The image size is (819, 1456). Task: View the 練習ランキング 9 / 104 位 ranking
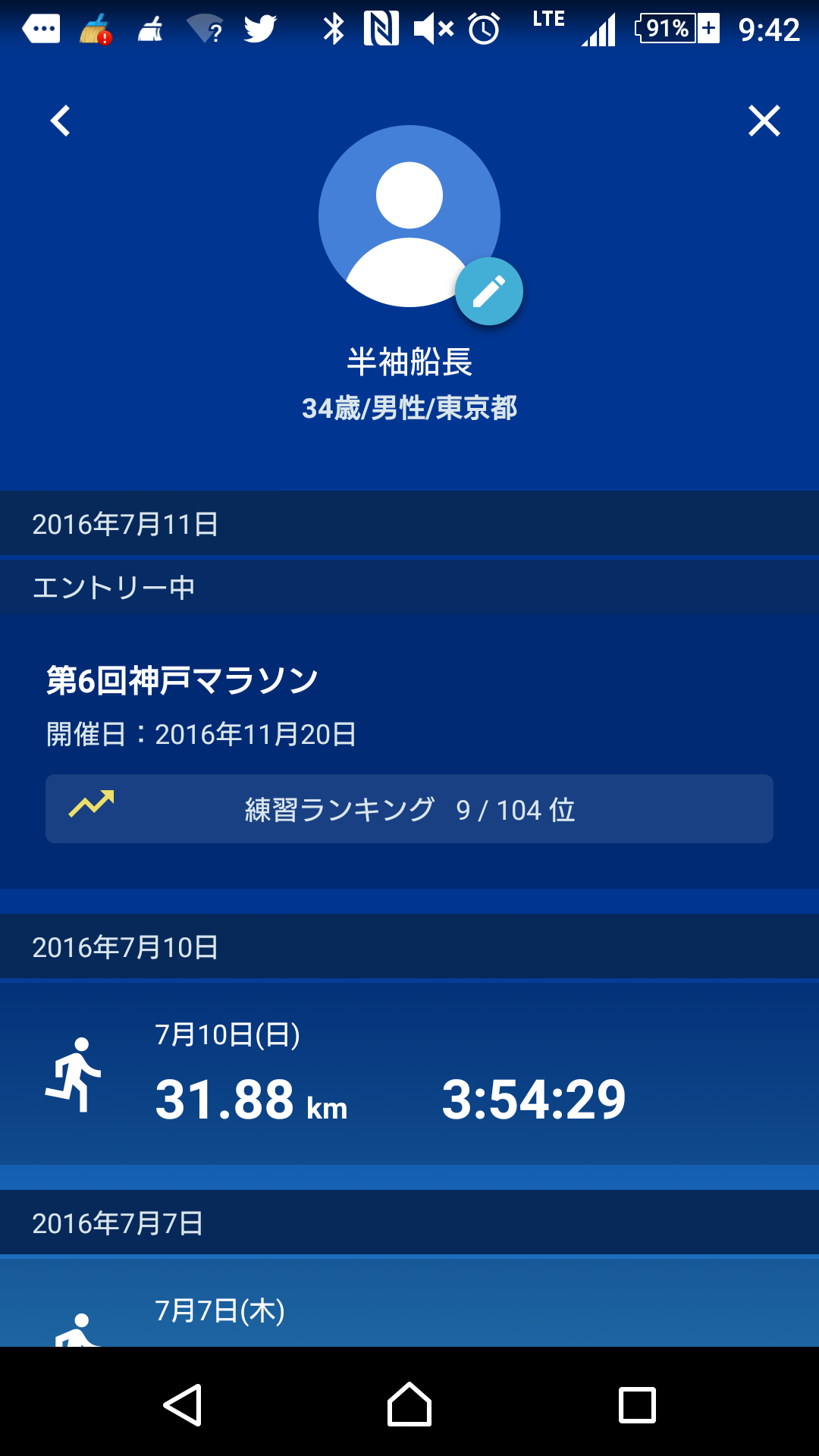tap(409, 809)
